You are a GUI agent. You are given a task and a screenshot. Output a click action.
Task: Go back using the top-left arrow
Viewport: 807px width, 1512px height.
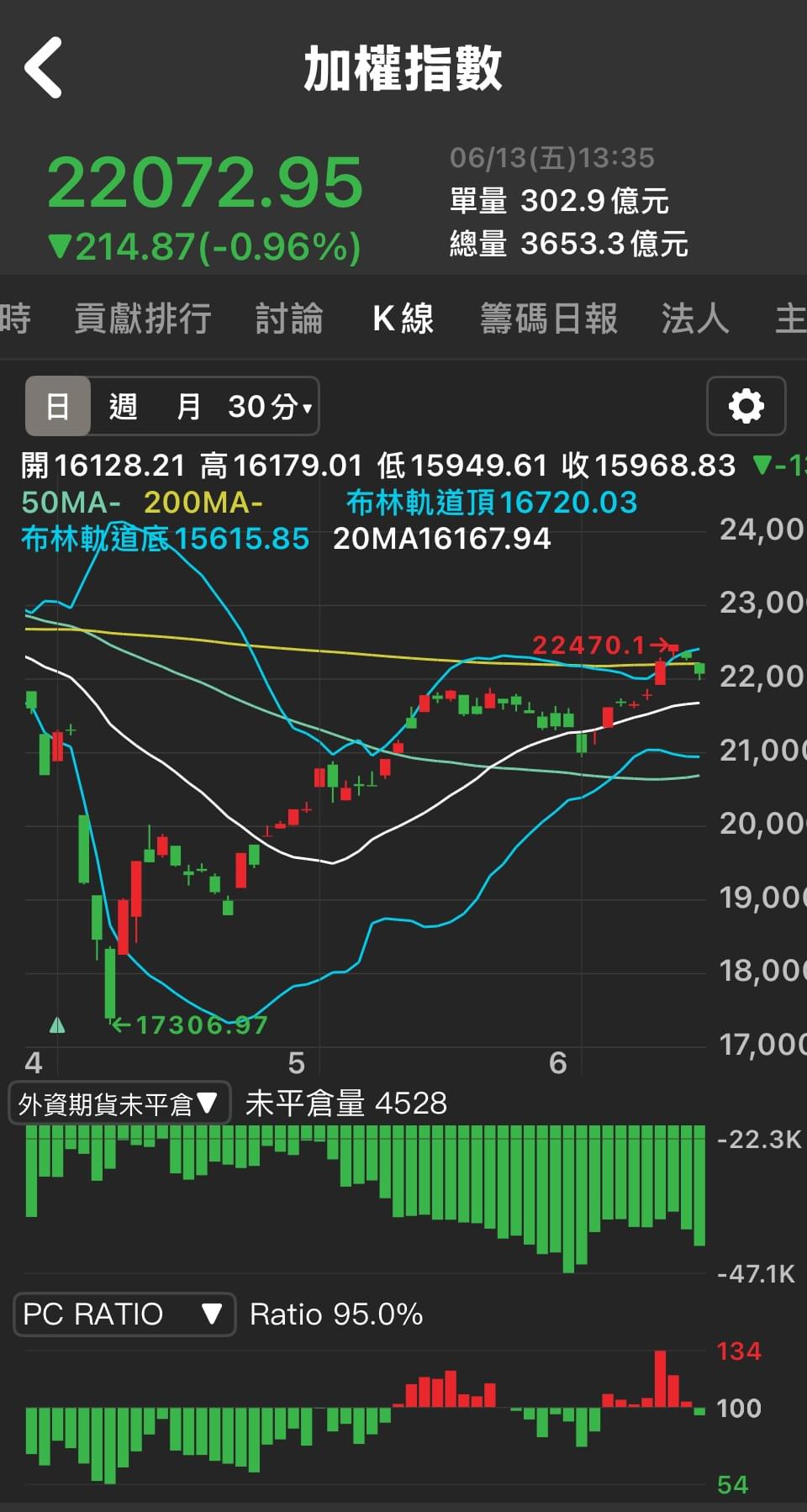point(44,68)
